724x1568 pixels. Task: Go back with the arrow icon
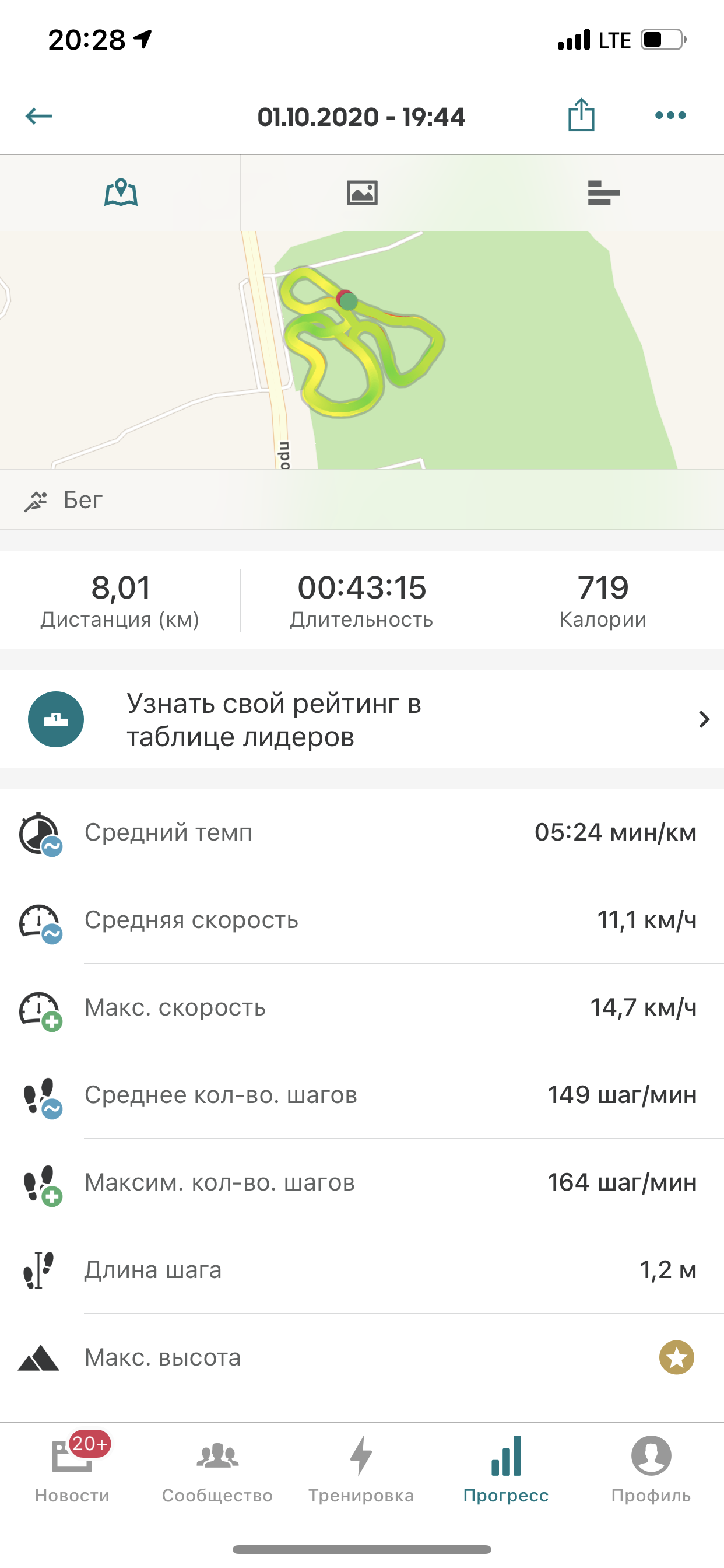click(x=39, y=116)
